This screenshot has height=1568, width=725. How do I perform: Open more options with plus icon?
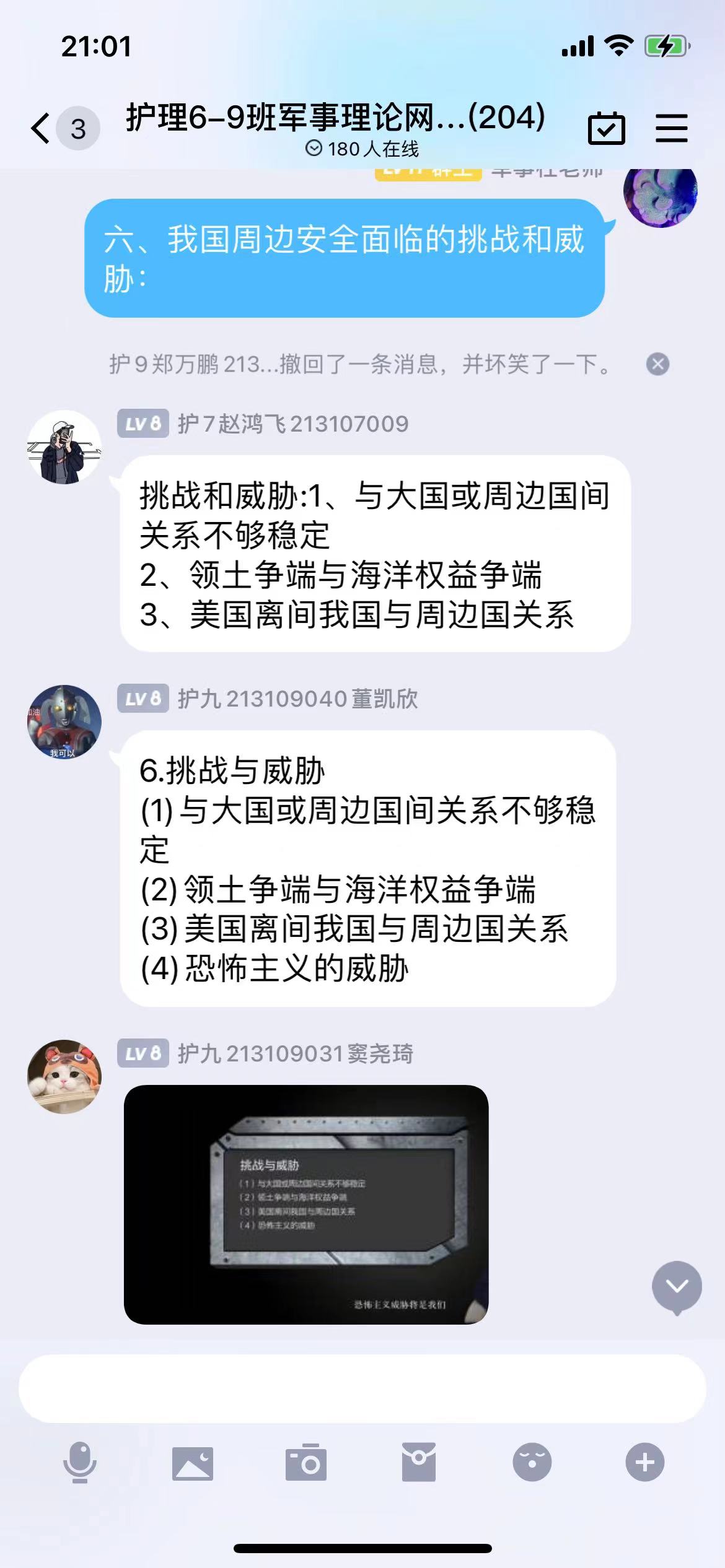(644, 1462)
